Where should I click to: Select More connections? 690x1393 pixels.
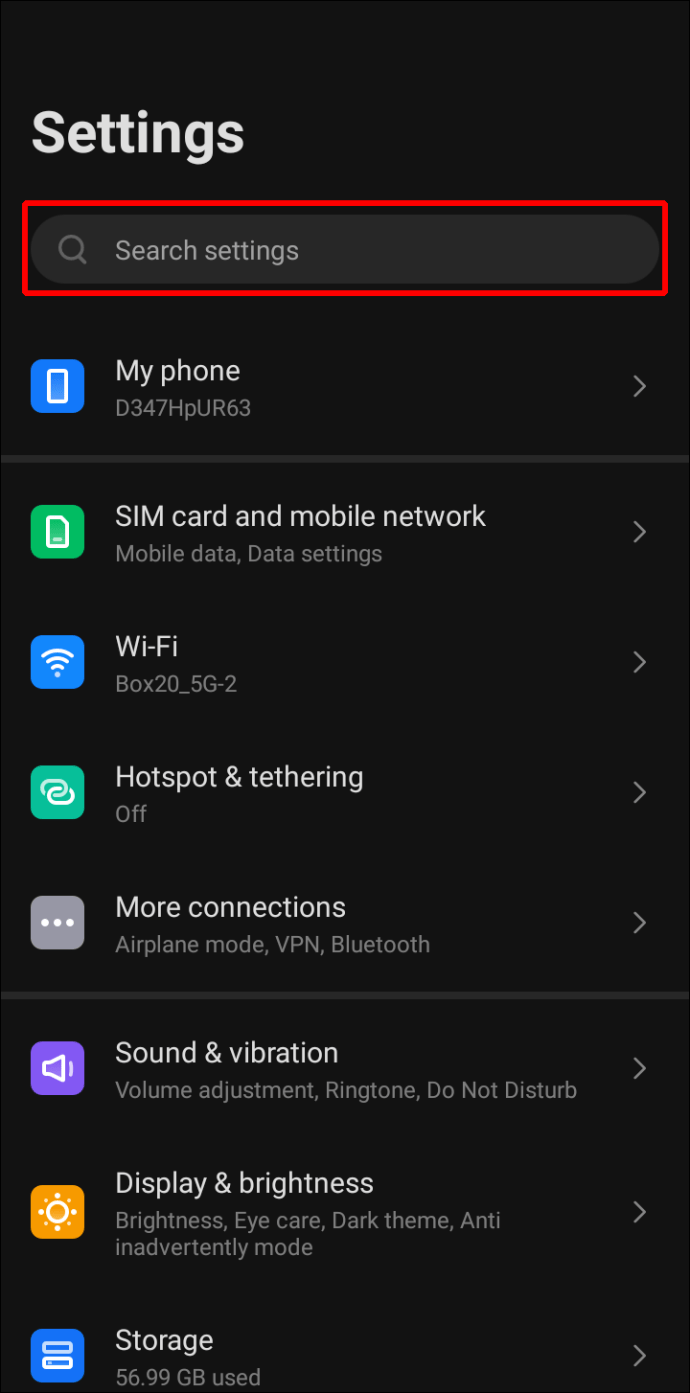click(344, 923)
